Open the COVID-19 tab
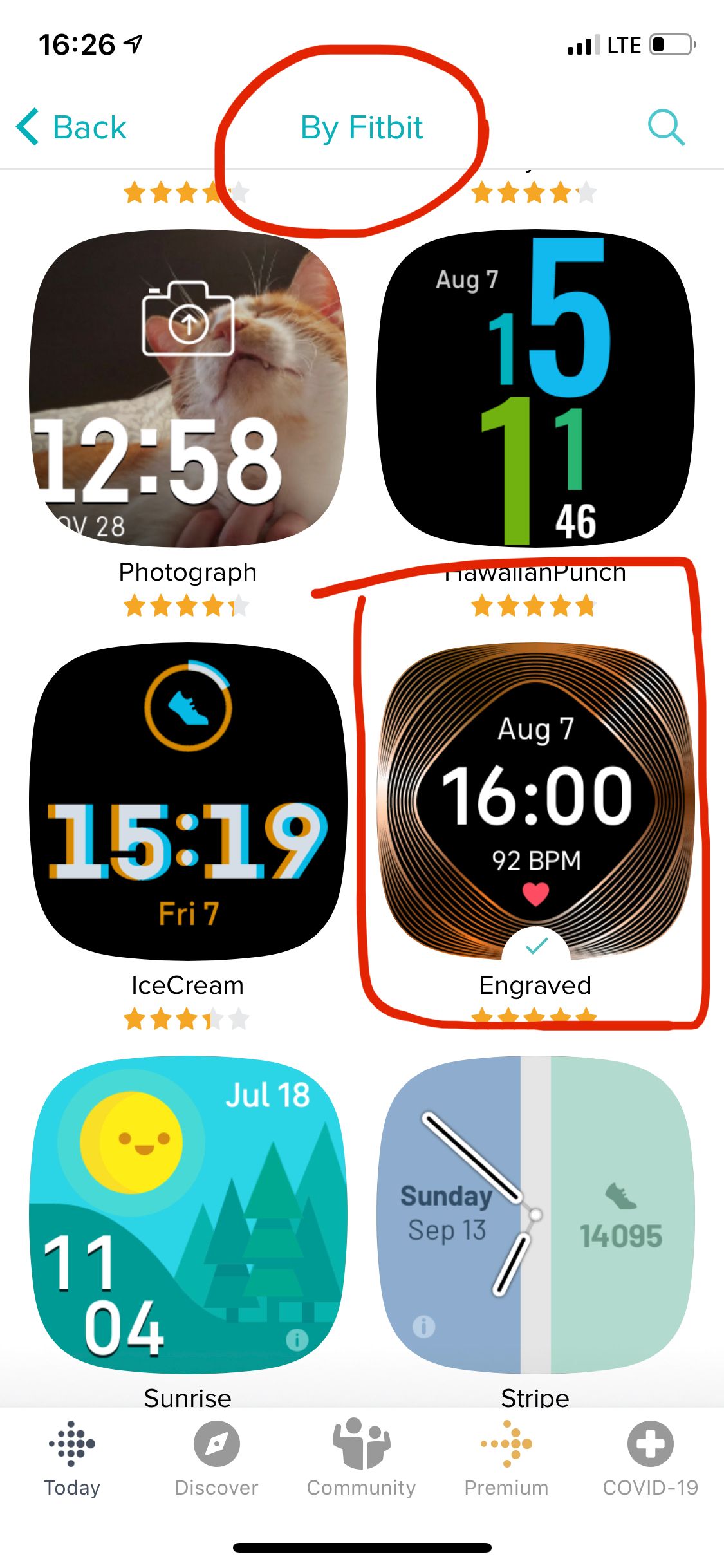The width and height of the screenshot is (724, 1568). coord(650,1458)
